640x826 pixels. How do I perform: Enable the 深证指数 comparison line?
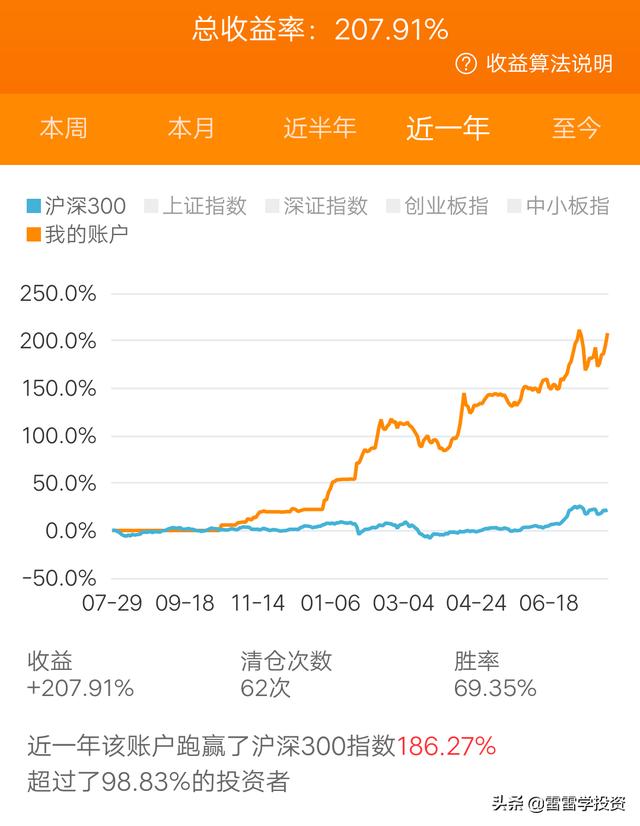point(317,207)
